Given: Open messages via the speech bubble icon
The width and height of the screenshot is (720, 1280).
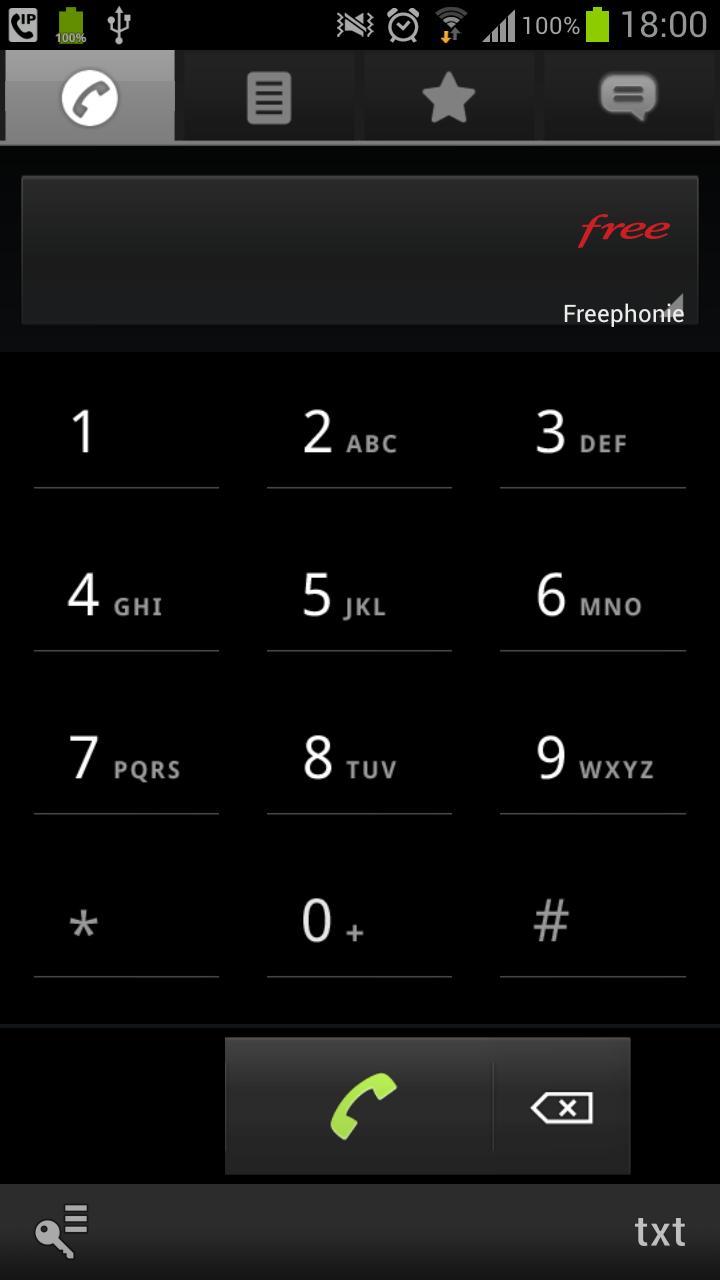Looking at the screenshot, I should pos(628,97).
